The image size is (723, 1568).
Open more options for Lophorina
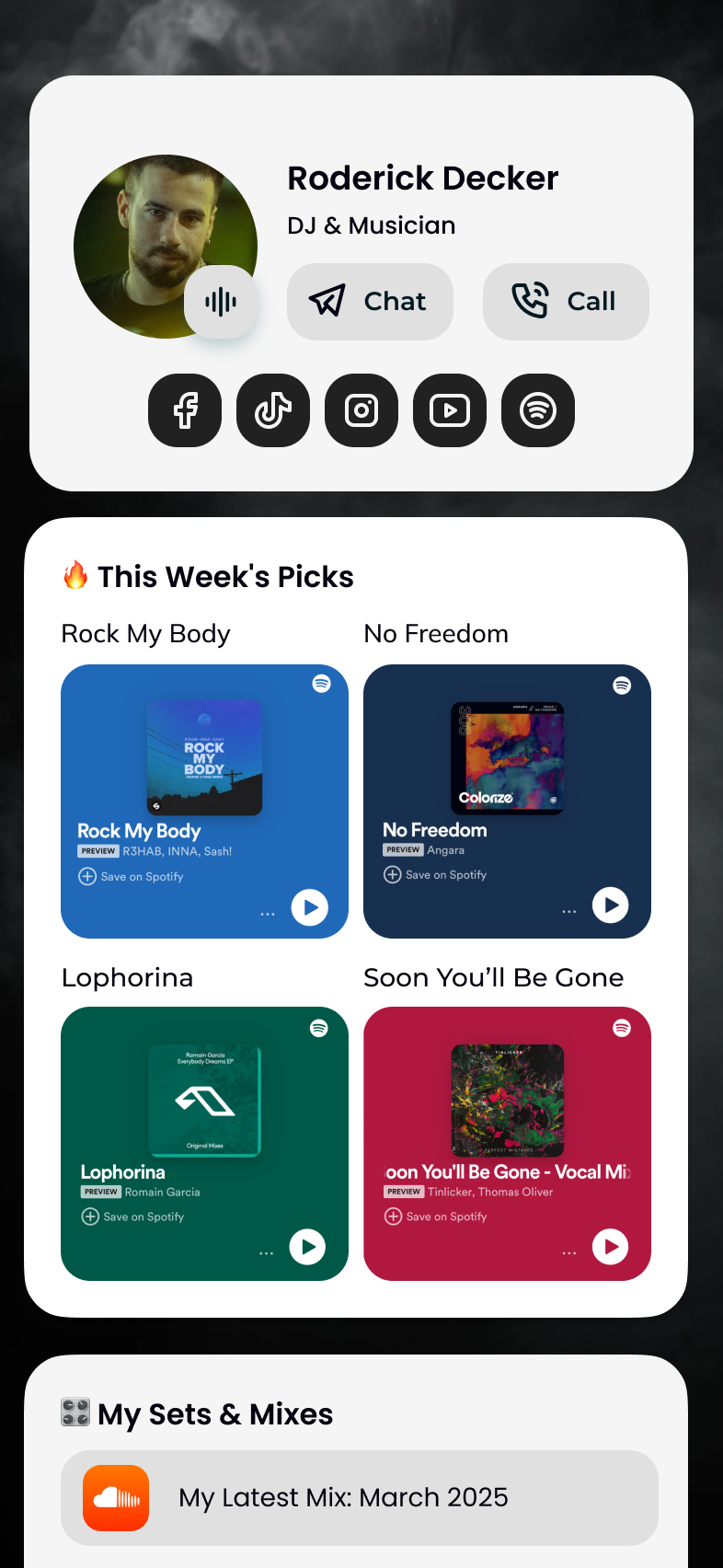click(x=266, y=1253)
